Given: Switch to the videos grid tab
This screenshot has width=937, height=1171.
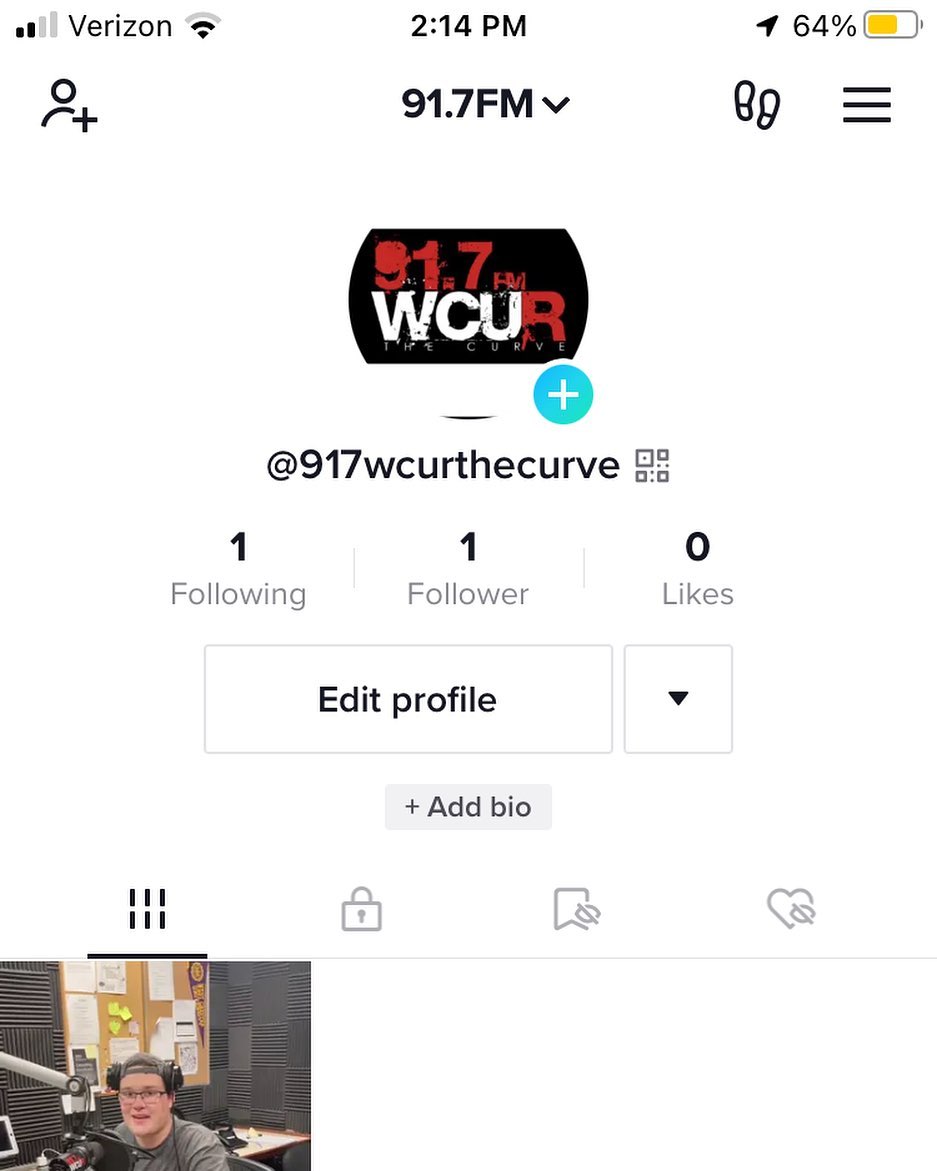Looking at the screenshot, I should coord(147,910).
